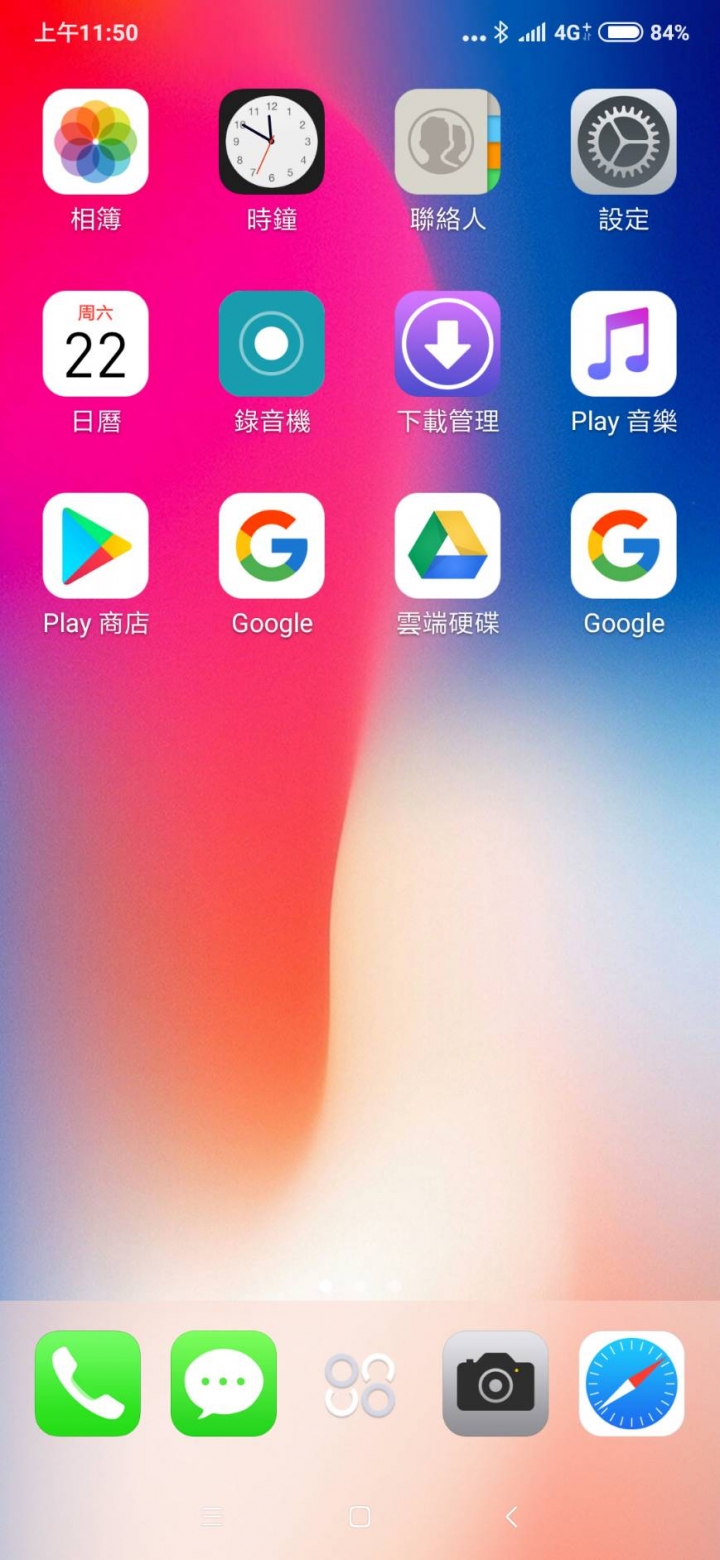This screenshot has height=1560, width=720.
Task: Open 下載管理 download manager
Action: click(x=448, y=344)
